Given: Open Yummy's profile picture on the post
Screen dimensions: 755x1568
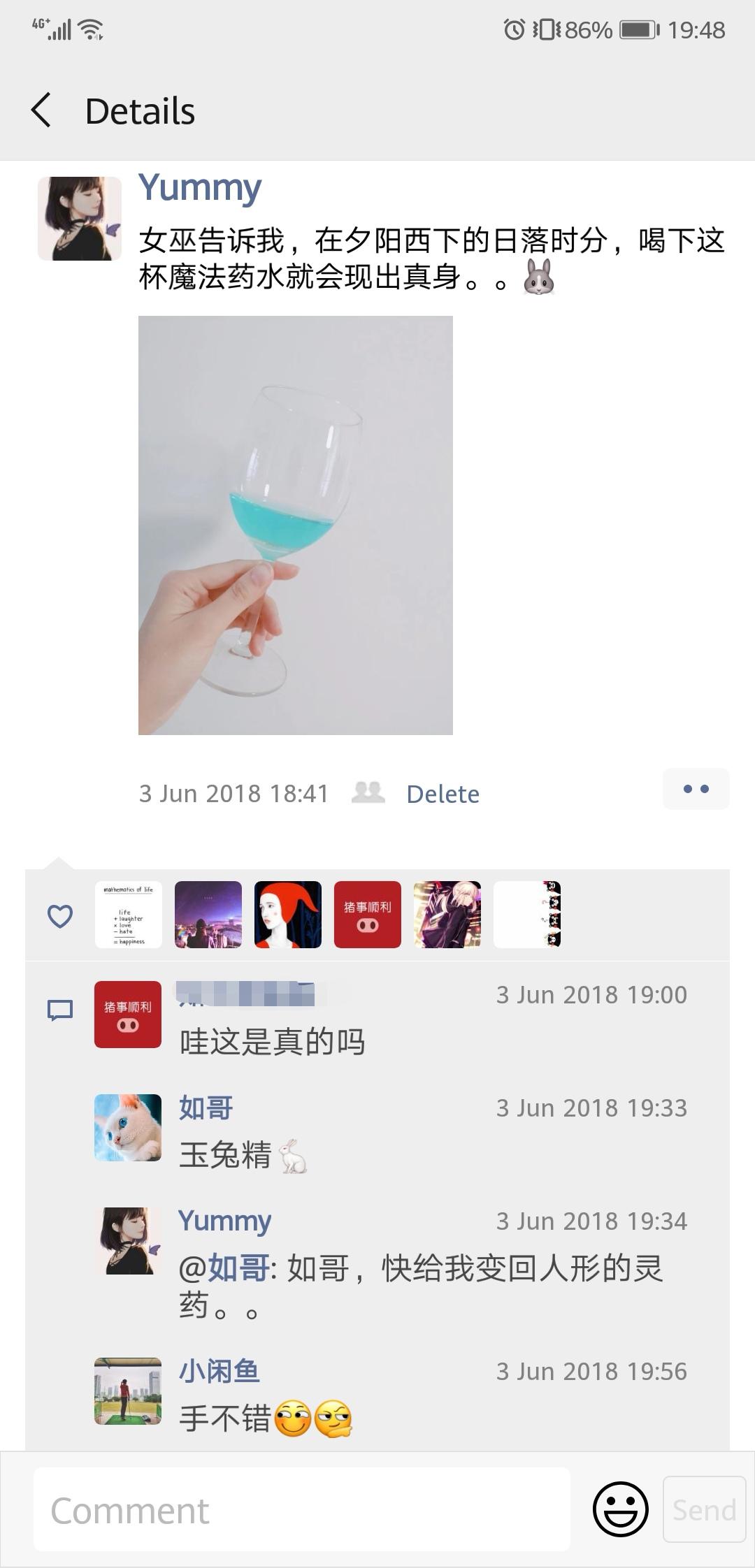Looking at the screenshot, I should (x=79, y=219).
